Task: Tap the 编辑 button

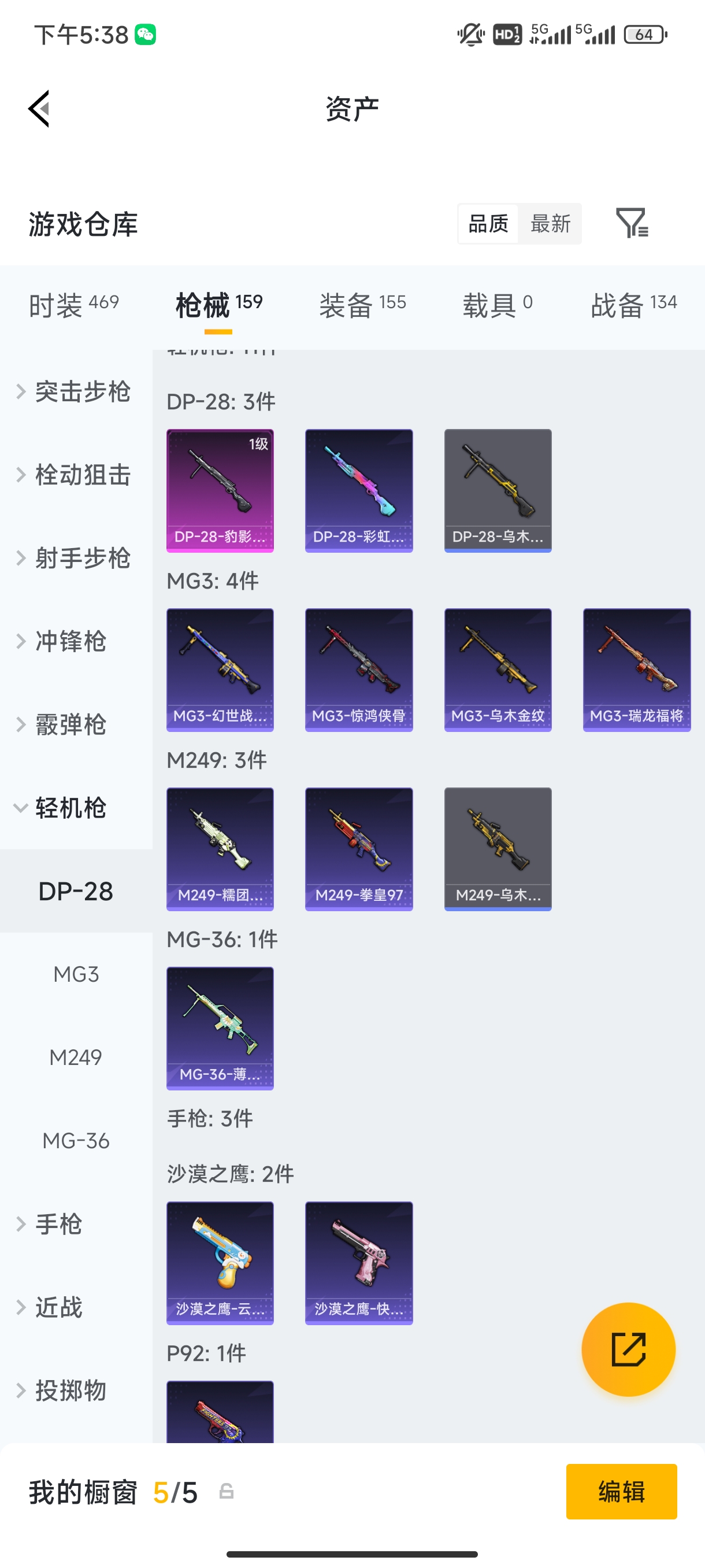Action: point(622,1492)
